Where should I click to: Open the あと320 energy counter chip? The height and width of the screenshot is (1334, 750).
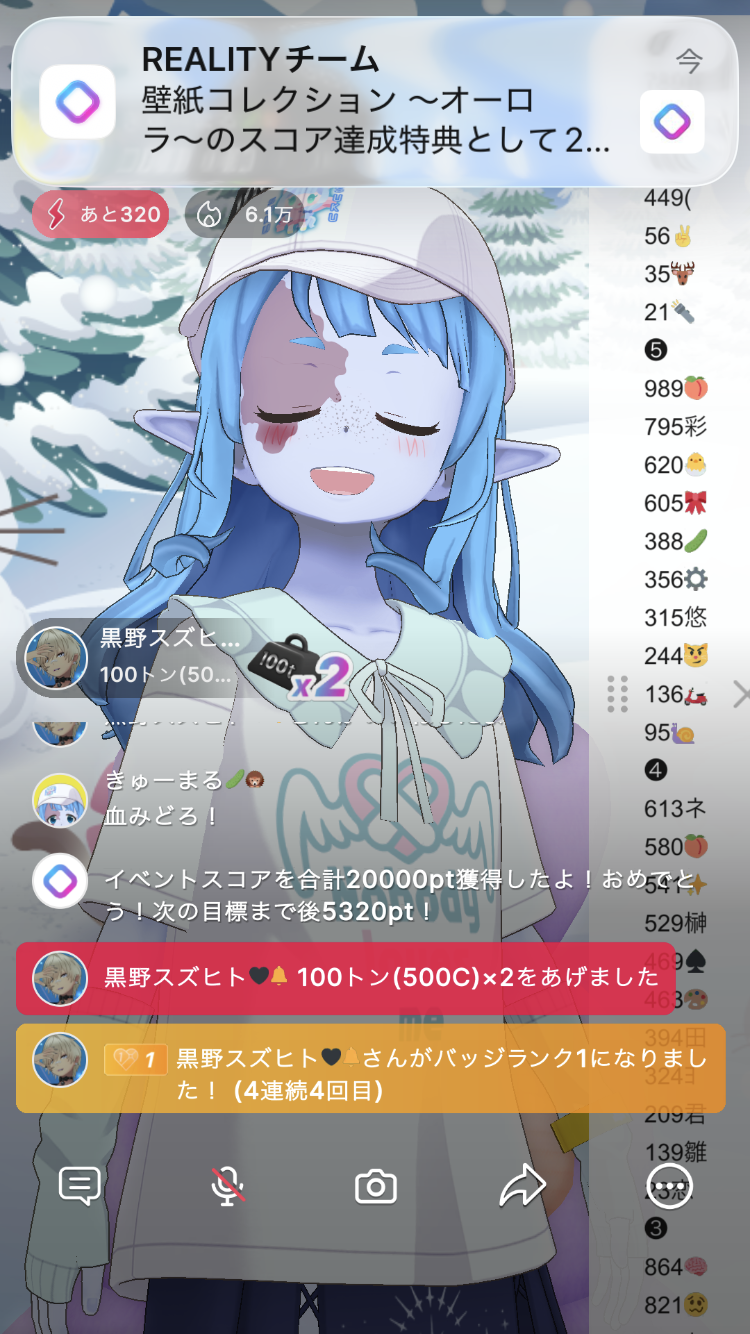100,214
